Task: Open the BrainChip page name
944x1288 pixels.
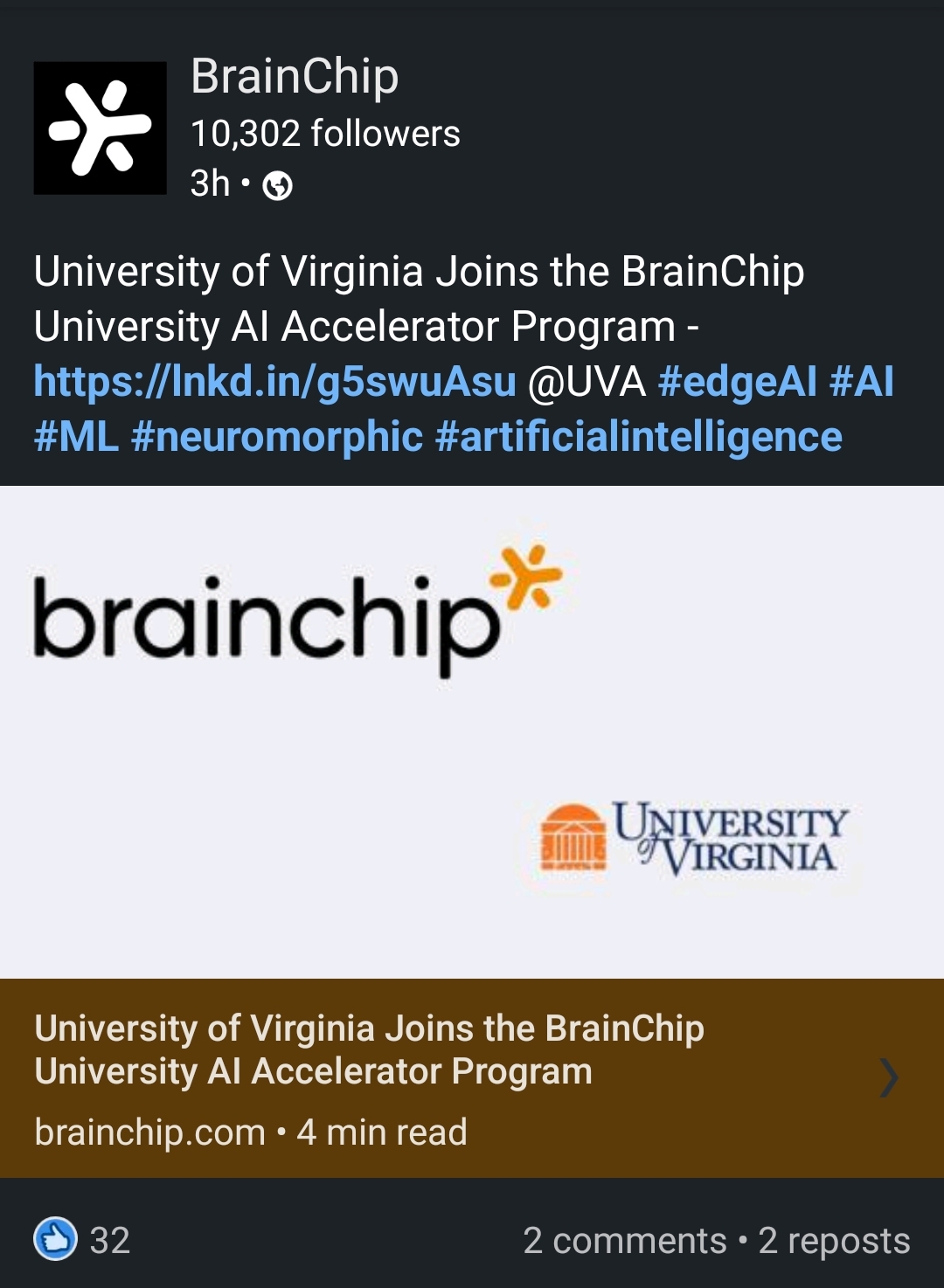Action: pos(295,77)
